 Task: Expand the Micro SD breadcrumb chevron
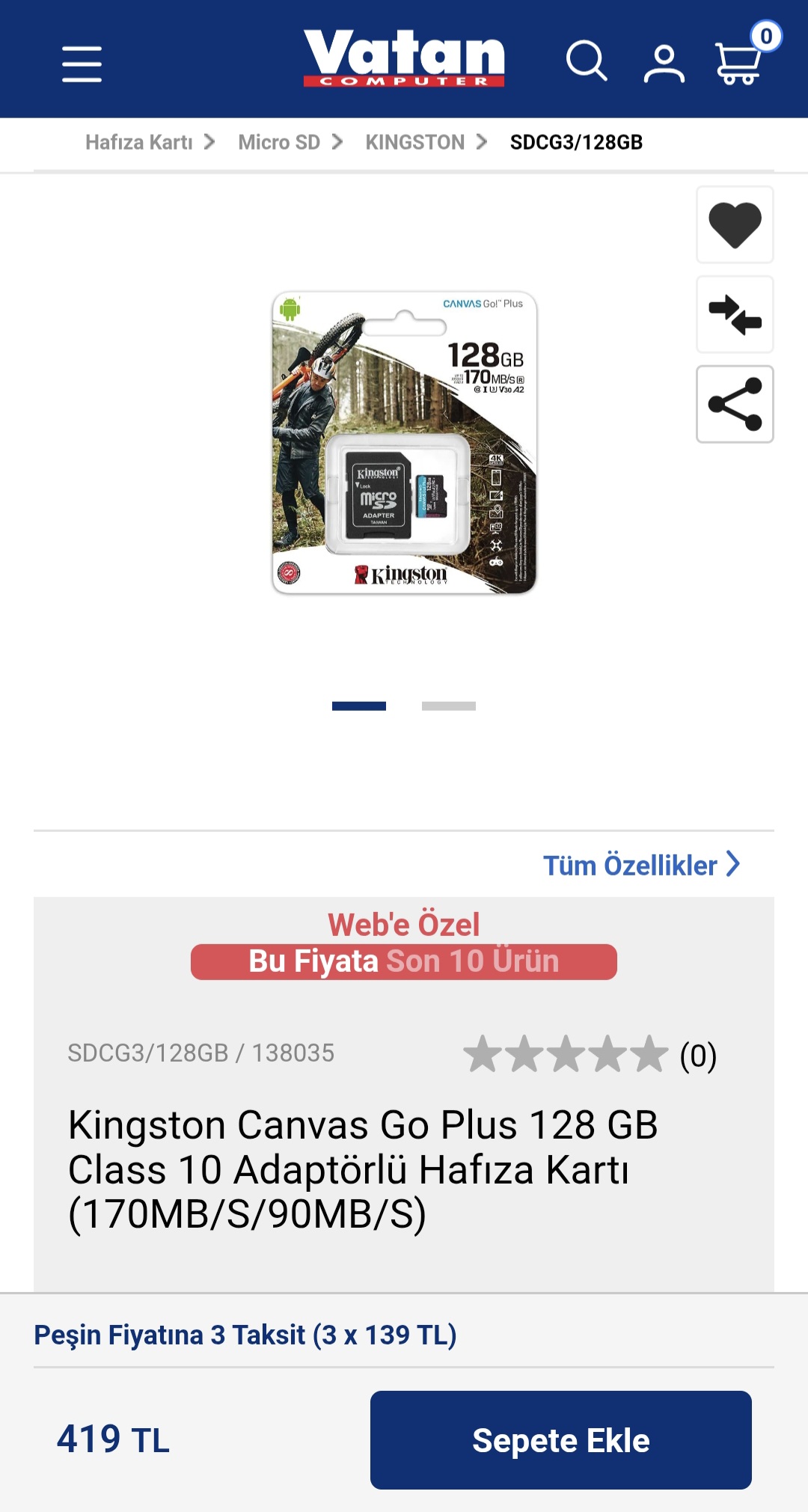coord(338,141)
